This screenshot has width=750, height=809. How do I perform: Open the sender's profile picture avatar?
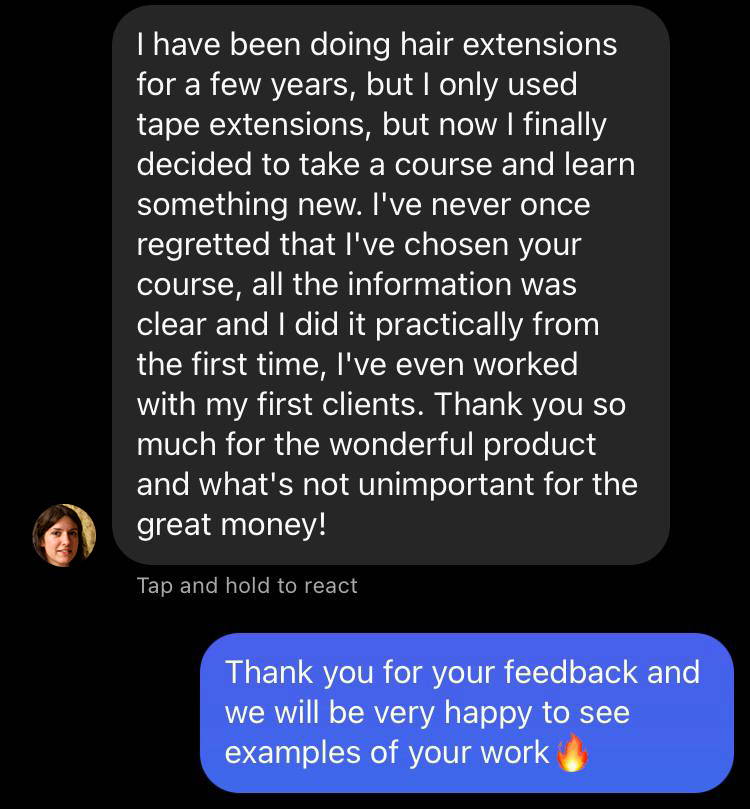[64, 534]
